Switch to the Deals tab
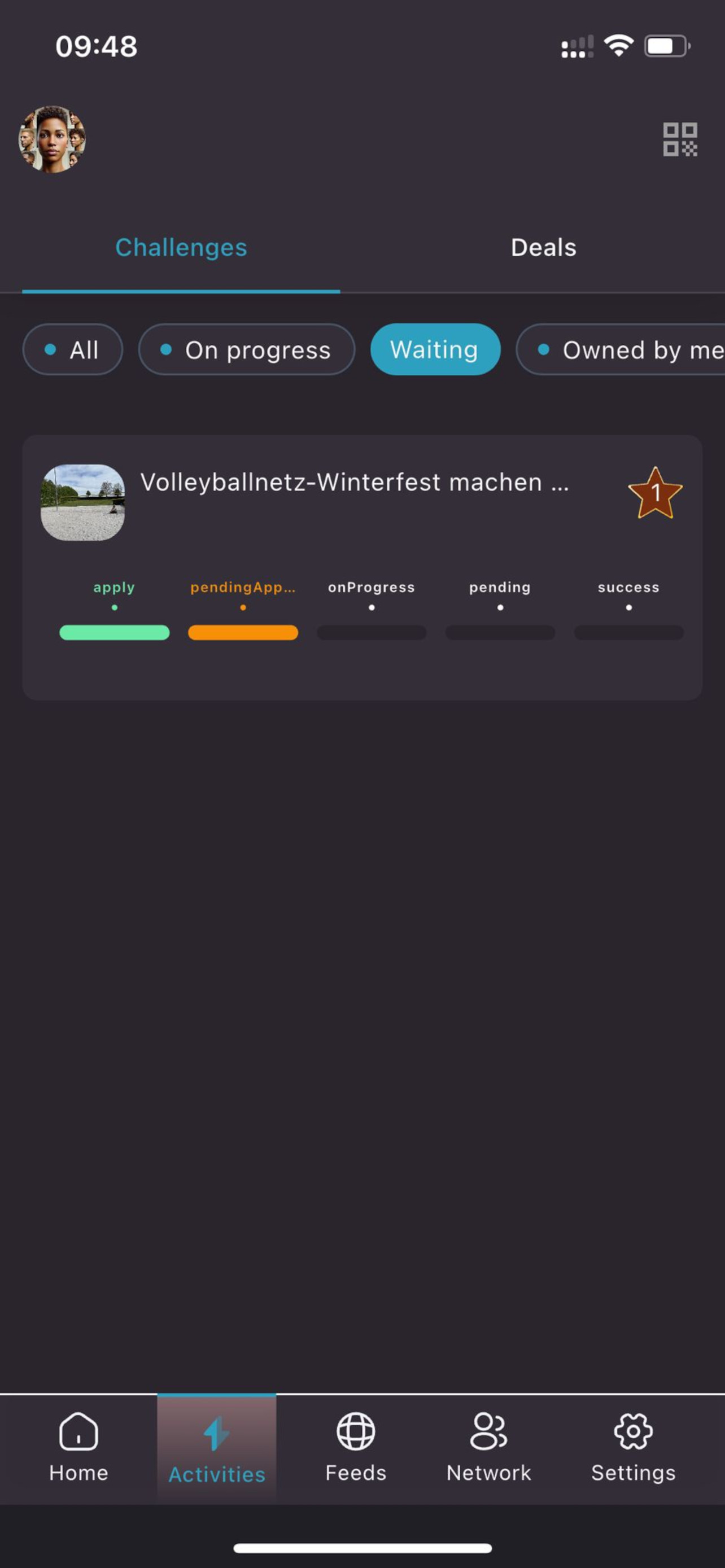The height and width of the screenshot is (1568, 725). (544, 248)
